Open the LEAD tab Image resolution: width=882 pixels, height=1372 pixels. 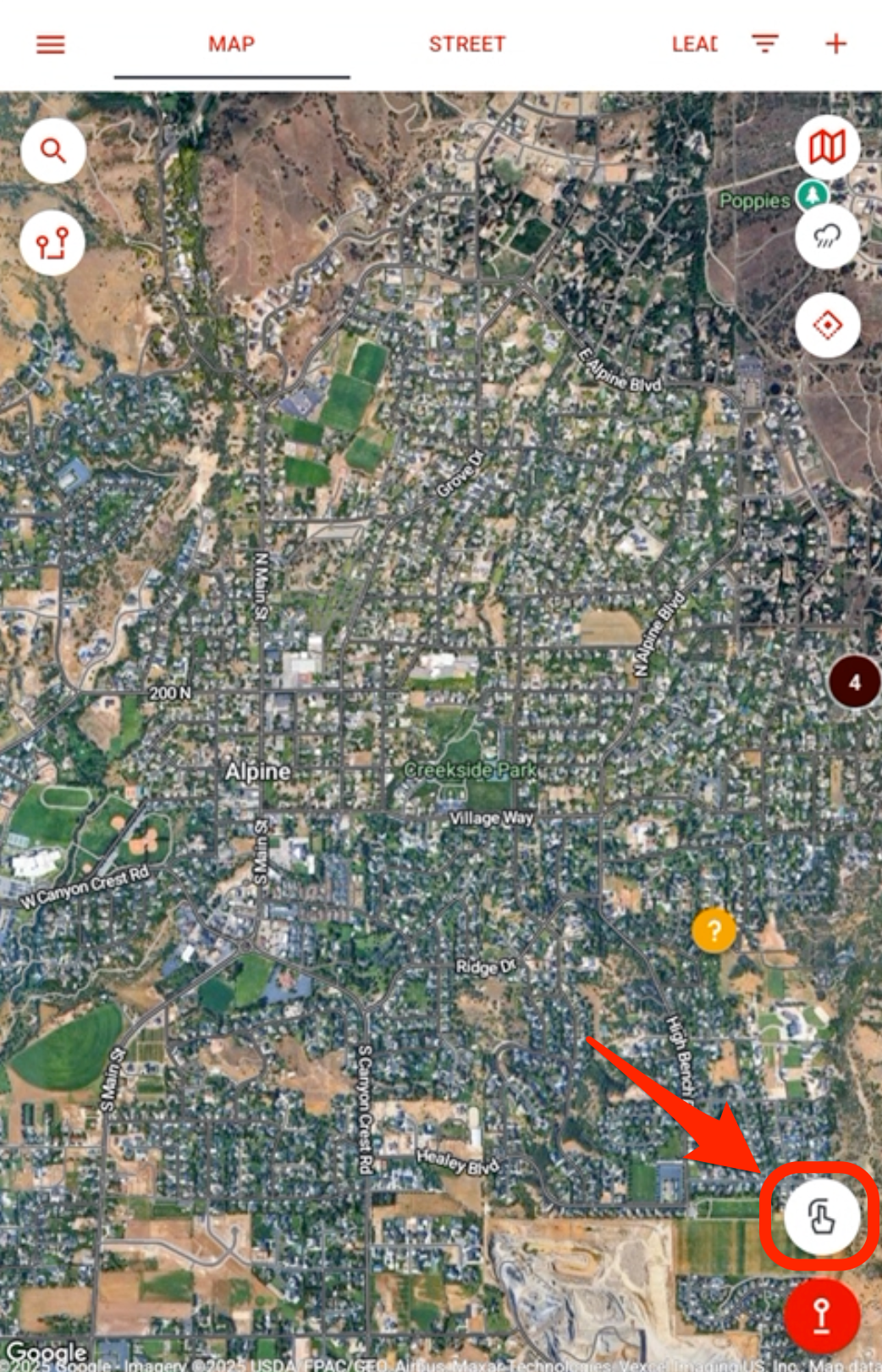tap(694, 44)
